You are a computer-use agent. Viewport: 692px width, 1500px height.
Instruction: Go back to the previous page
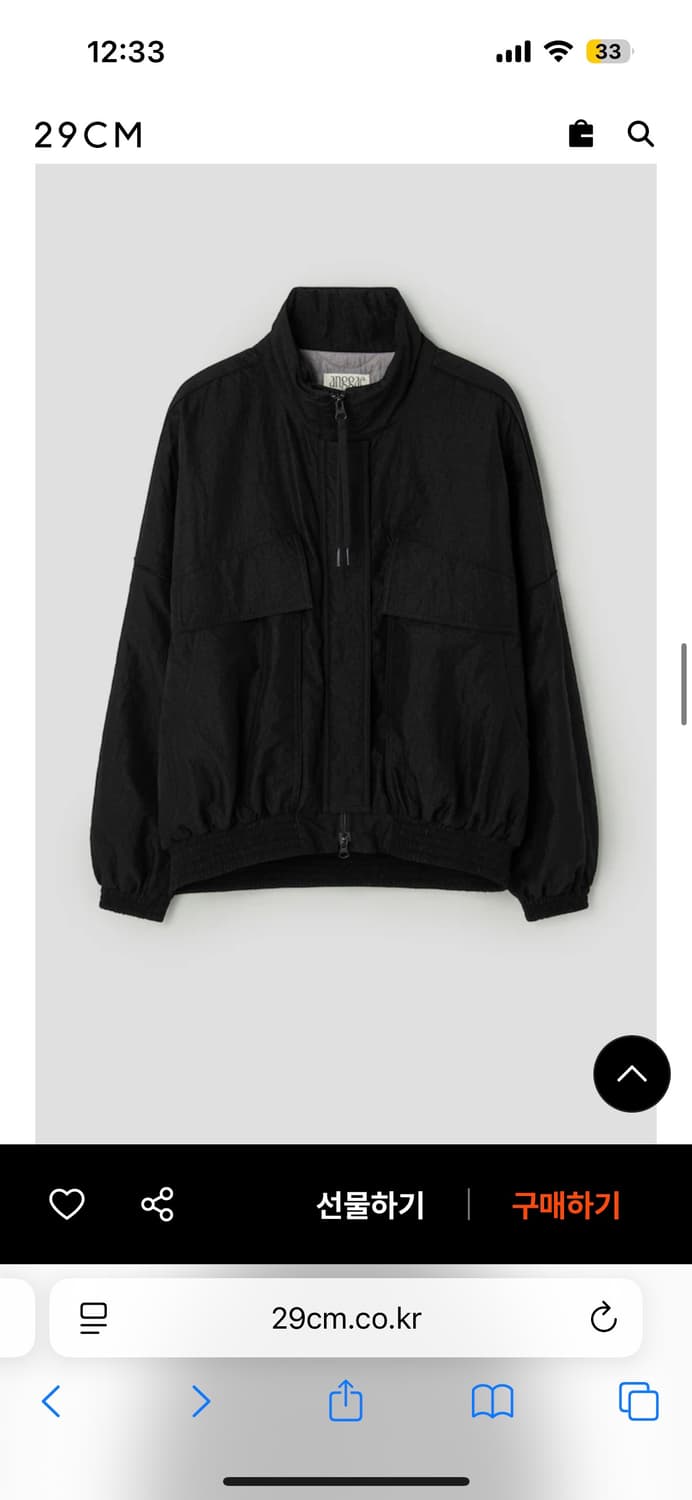coord(52,1401)
